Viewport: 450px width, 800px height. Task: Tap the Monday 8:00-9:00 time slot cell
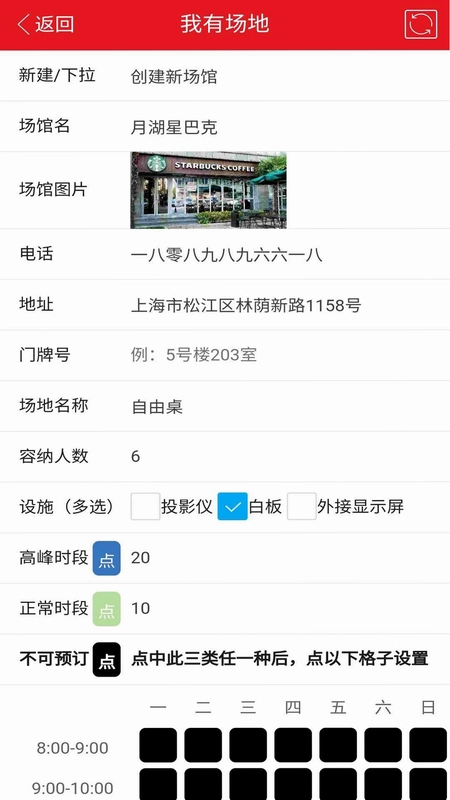coord(158,745)
